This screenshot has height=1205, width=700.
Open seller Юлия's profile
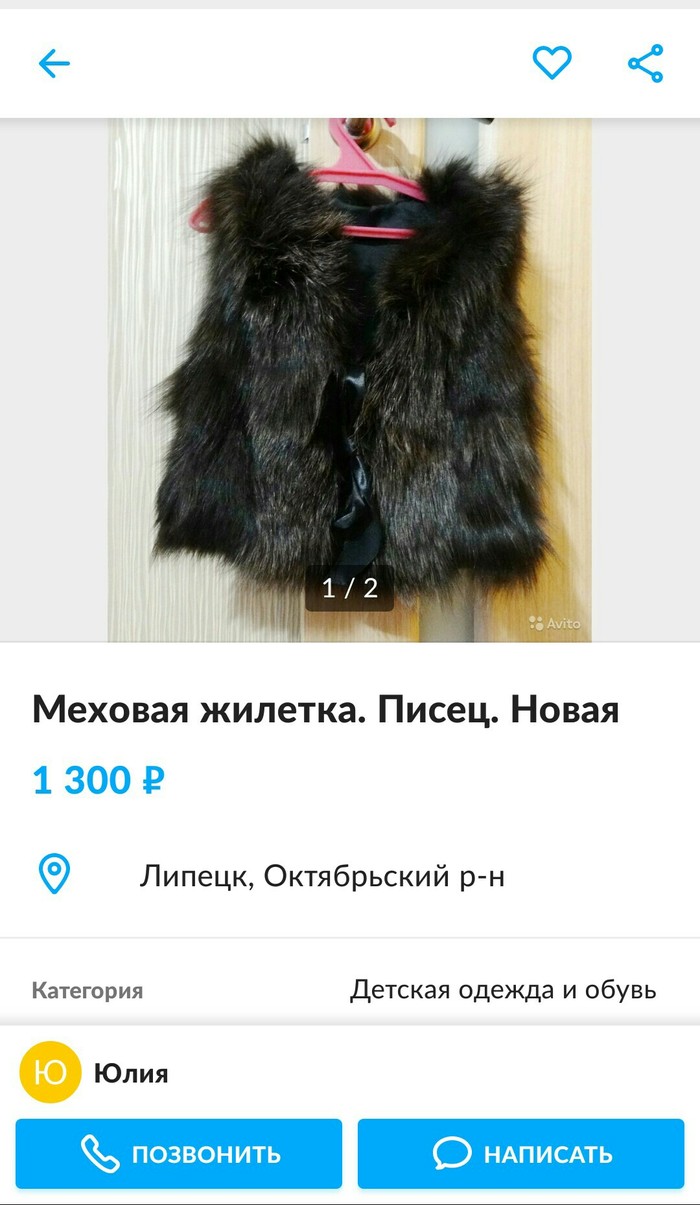(130, 1074)
